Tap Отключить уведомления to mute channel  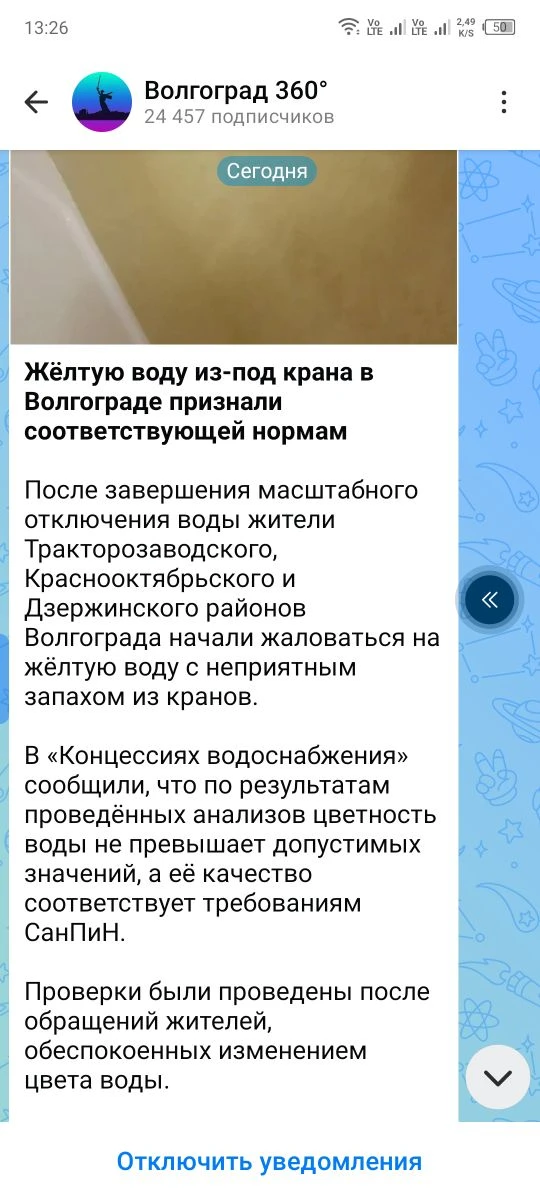270,1161
